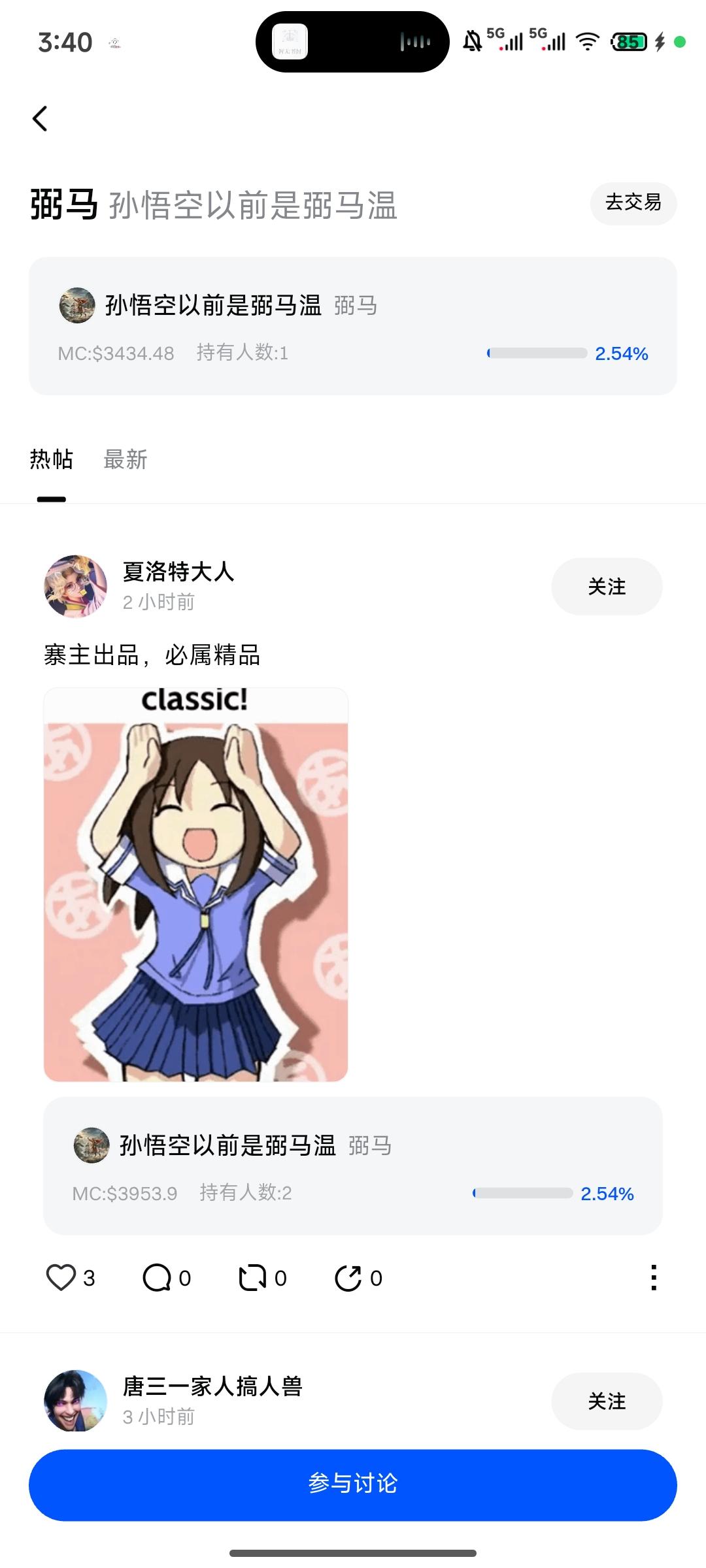This screenshot has width=706, height=1568.
Task: Tap the 参与讨论 button
Action: click(352, 1484)
